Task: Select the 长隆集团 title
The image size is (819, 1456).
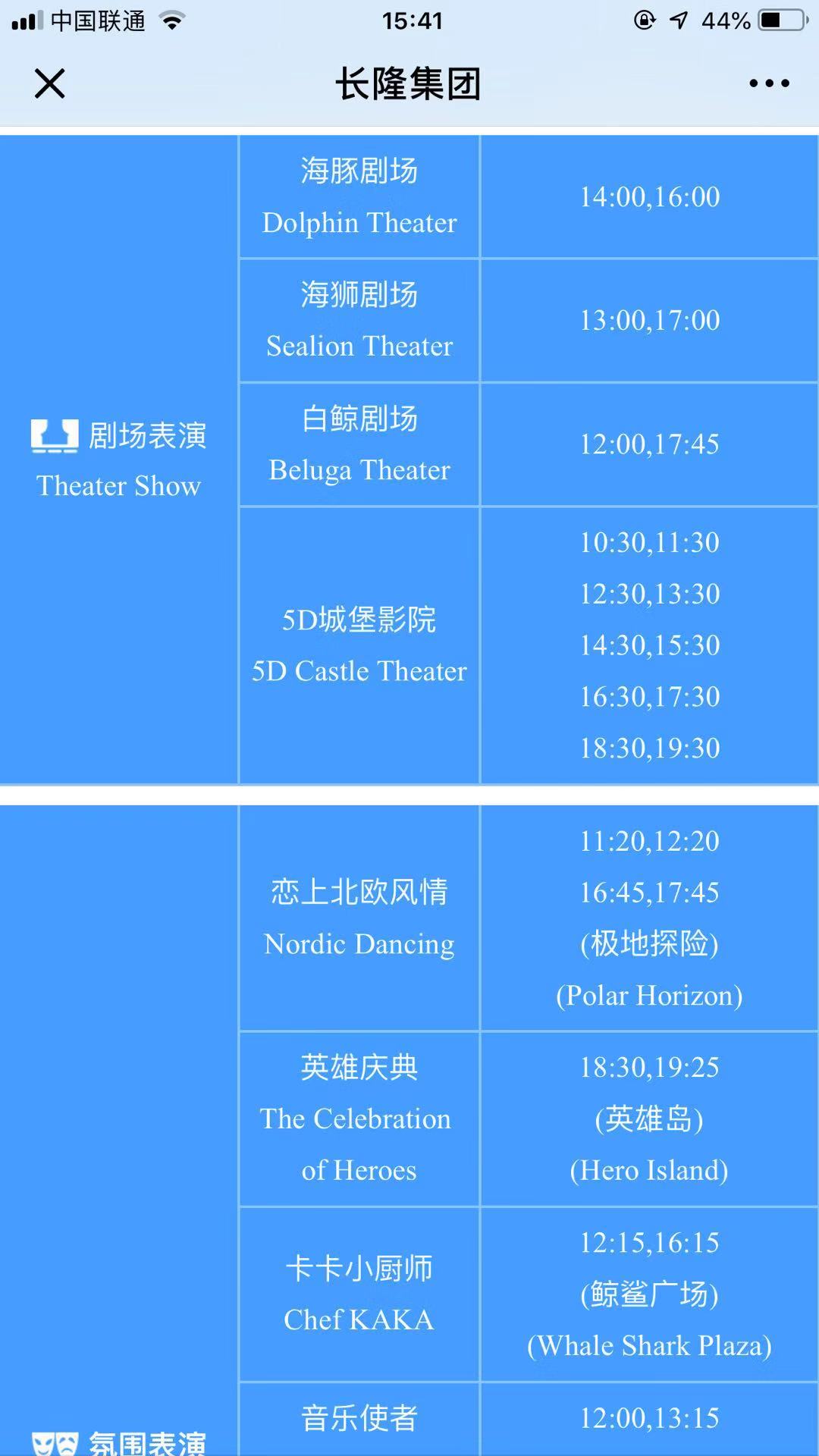Action: pyautogui.click(x=409, y=85)
